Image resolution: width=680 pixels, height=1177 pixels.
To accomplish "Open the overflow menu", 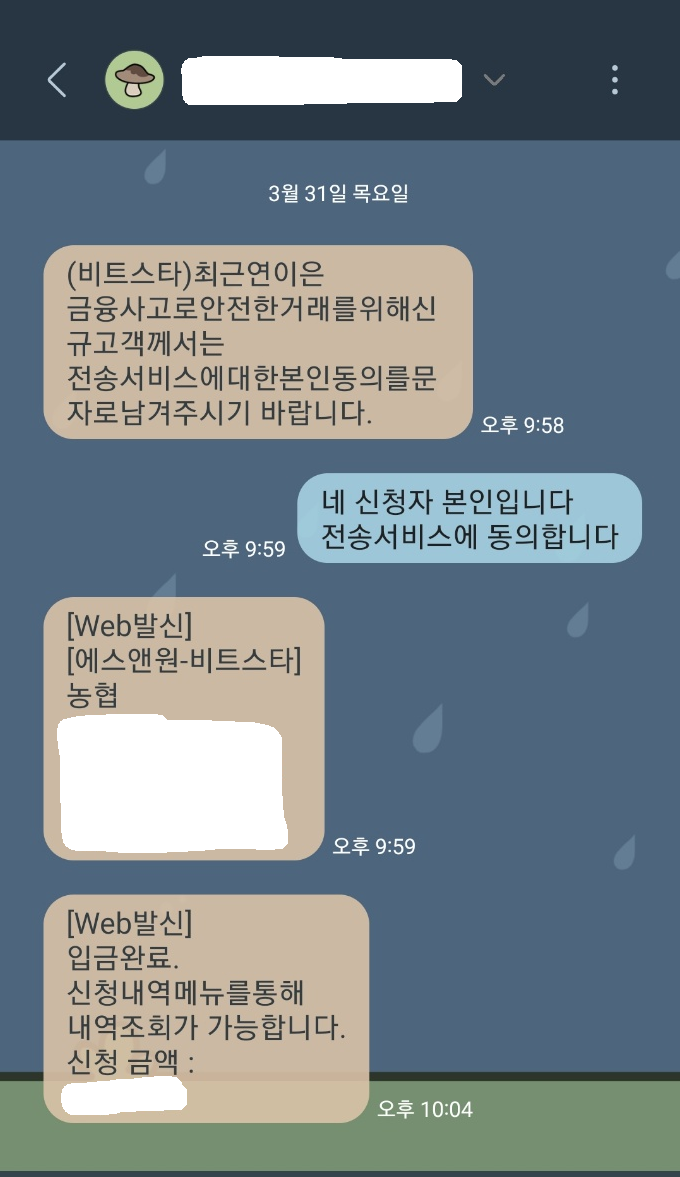I will coord(614,80).
